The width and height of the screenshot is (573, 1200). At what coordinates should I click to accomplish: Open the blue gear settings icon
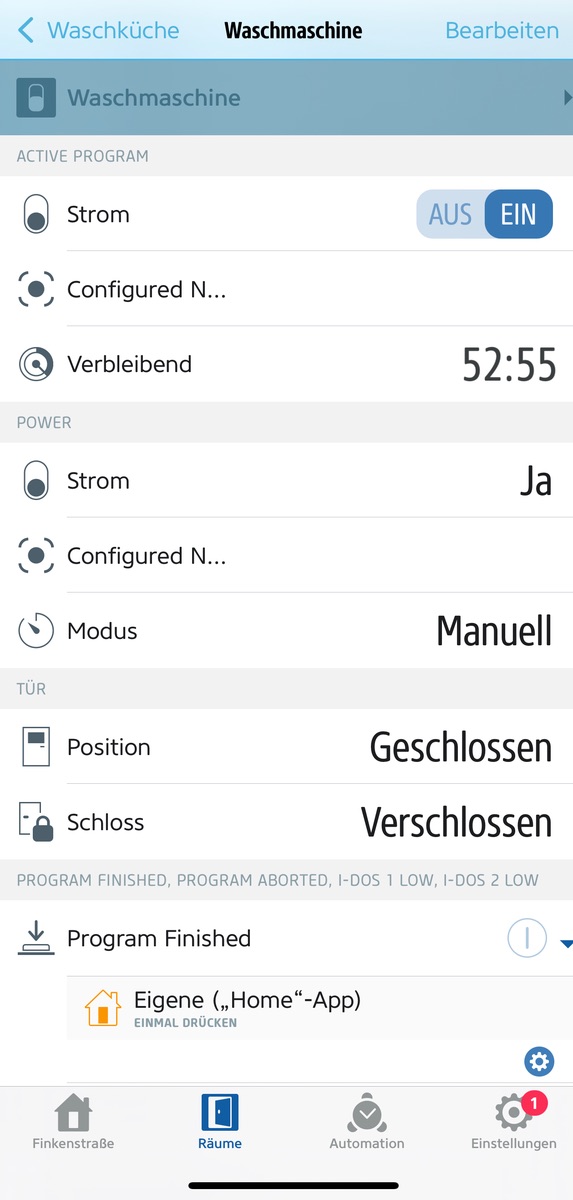(539, 1061)
